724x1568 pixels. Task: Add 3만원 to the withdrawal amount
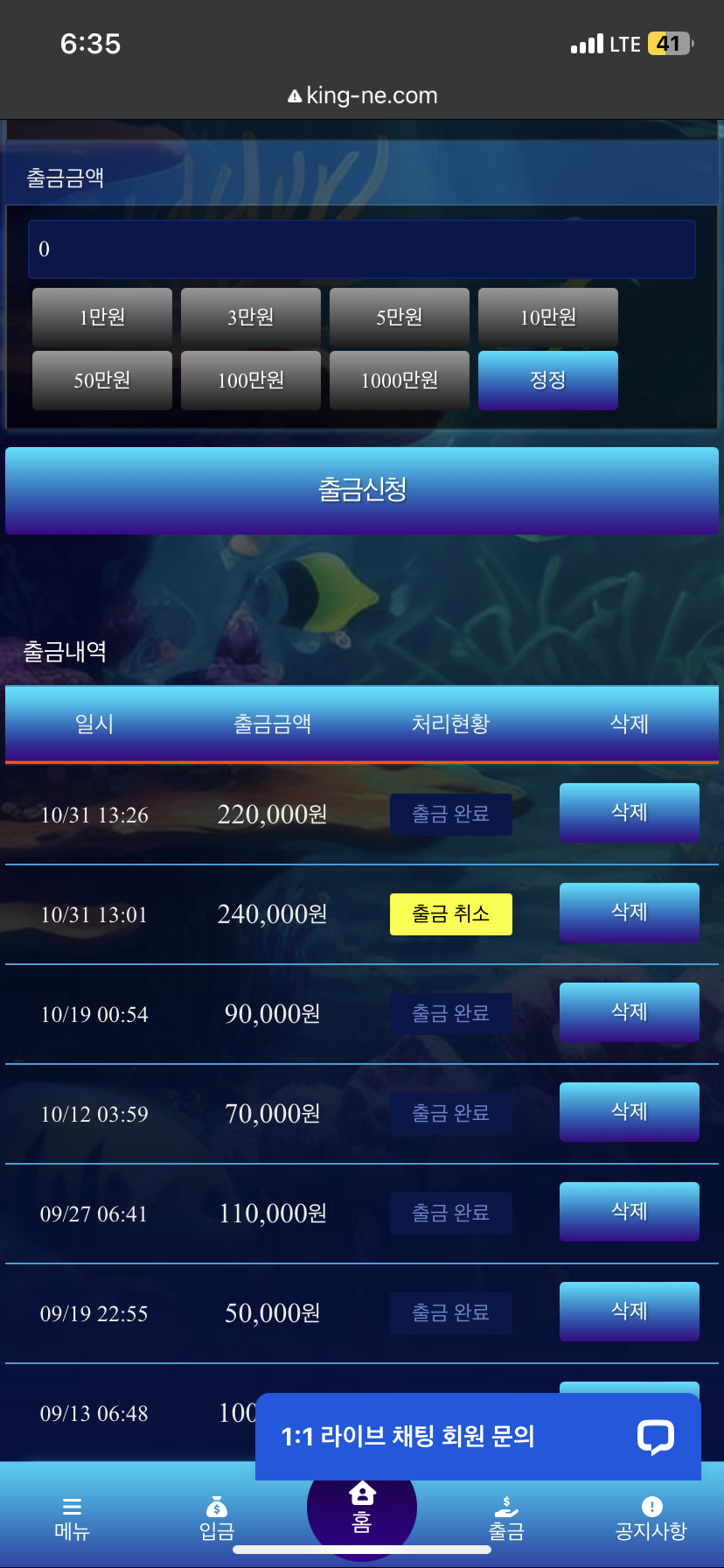[251, 317]
